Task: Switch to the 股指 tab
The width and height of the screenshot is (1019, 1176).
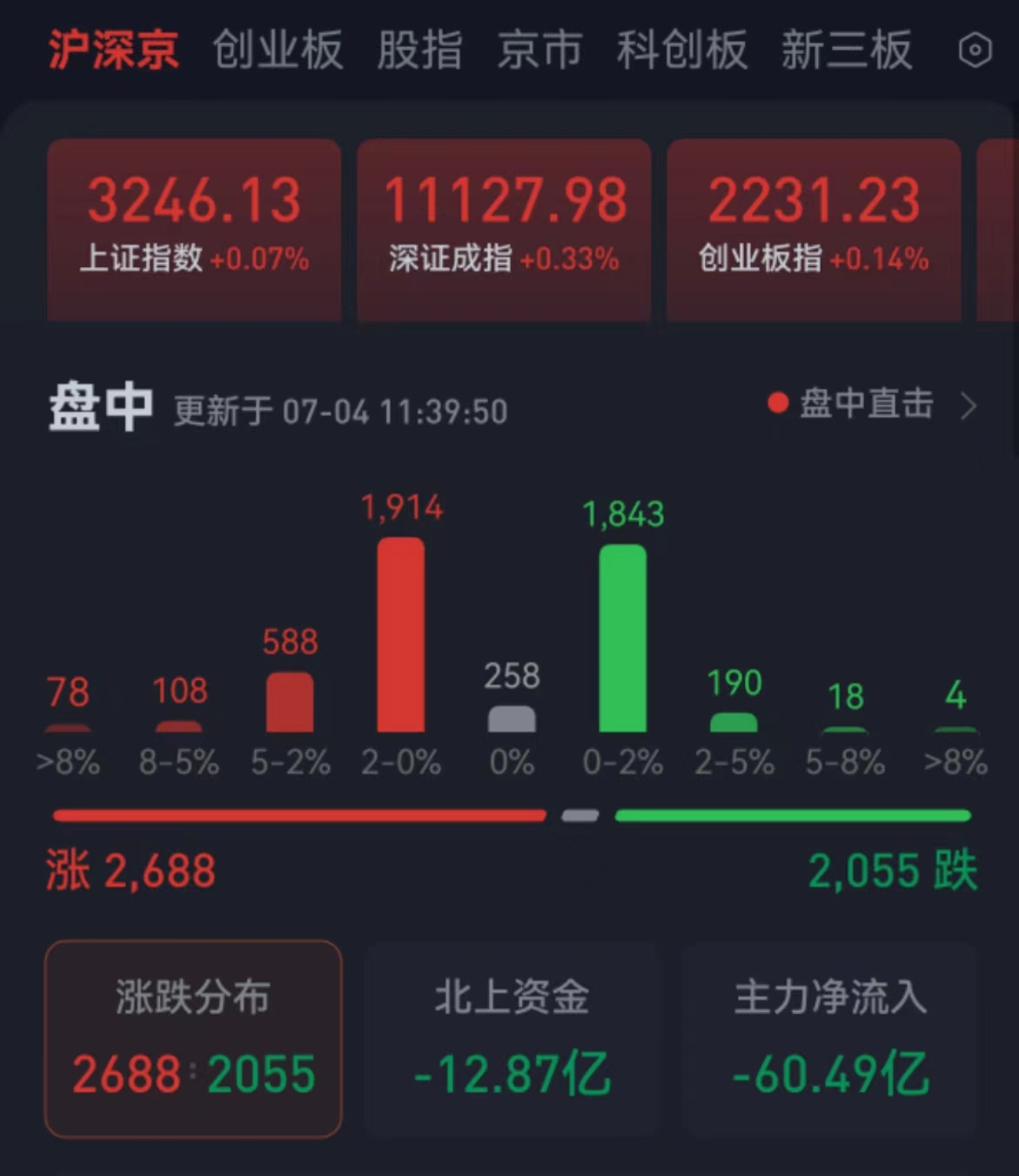Action: point(419,50)
